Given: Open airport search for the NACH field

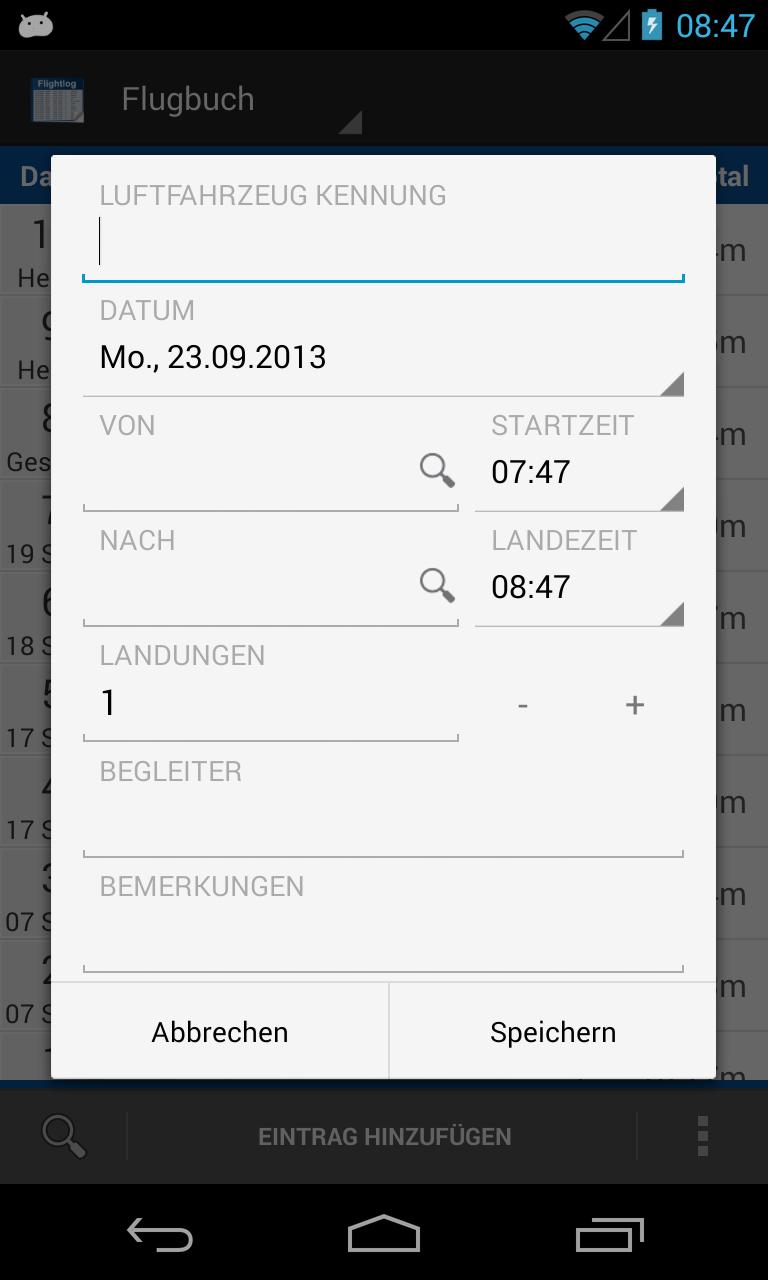Looking at the screenshot, I should click(x=438, y=585).
